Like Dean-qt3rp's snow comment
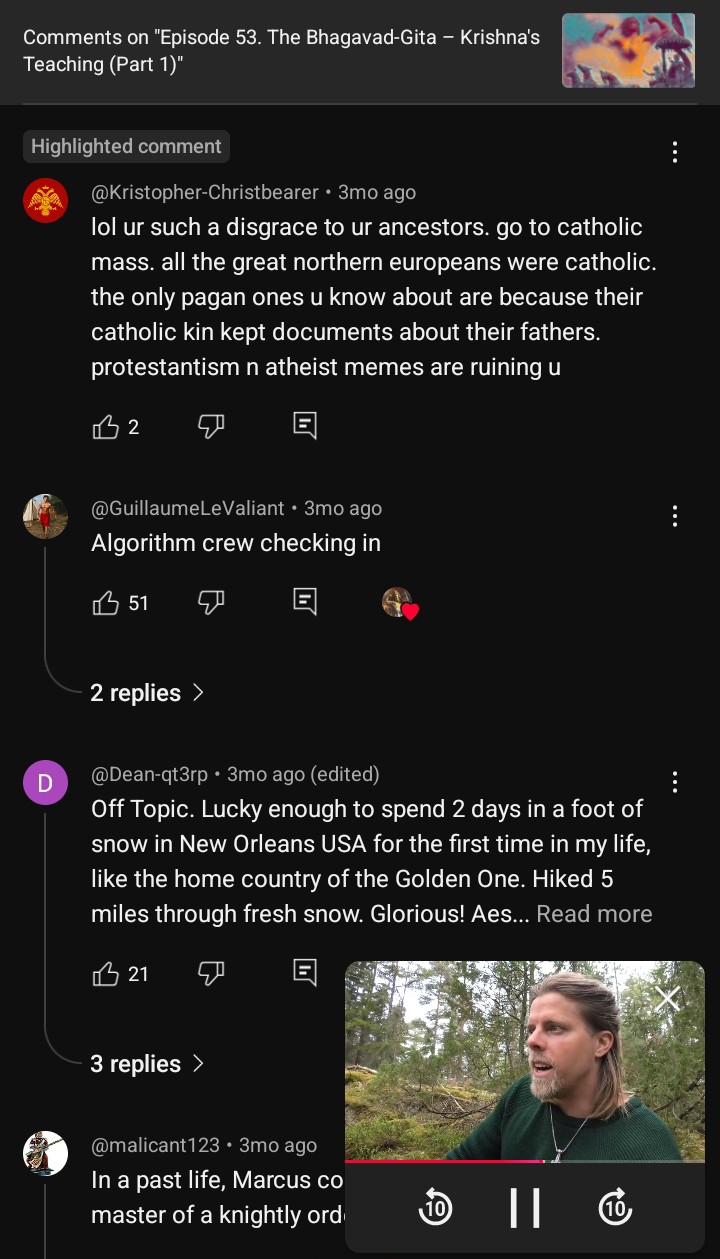Image resolution: width=720 pixels, height=1259 pixels. 106,973
